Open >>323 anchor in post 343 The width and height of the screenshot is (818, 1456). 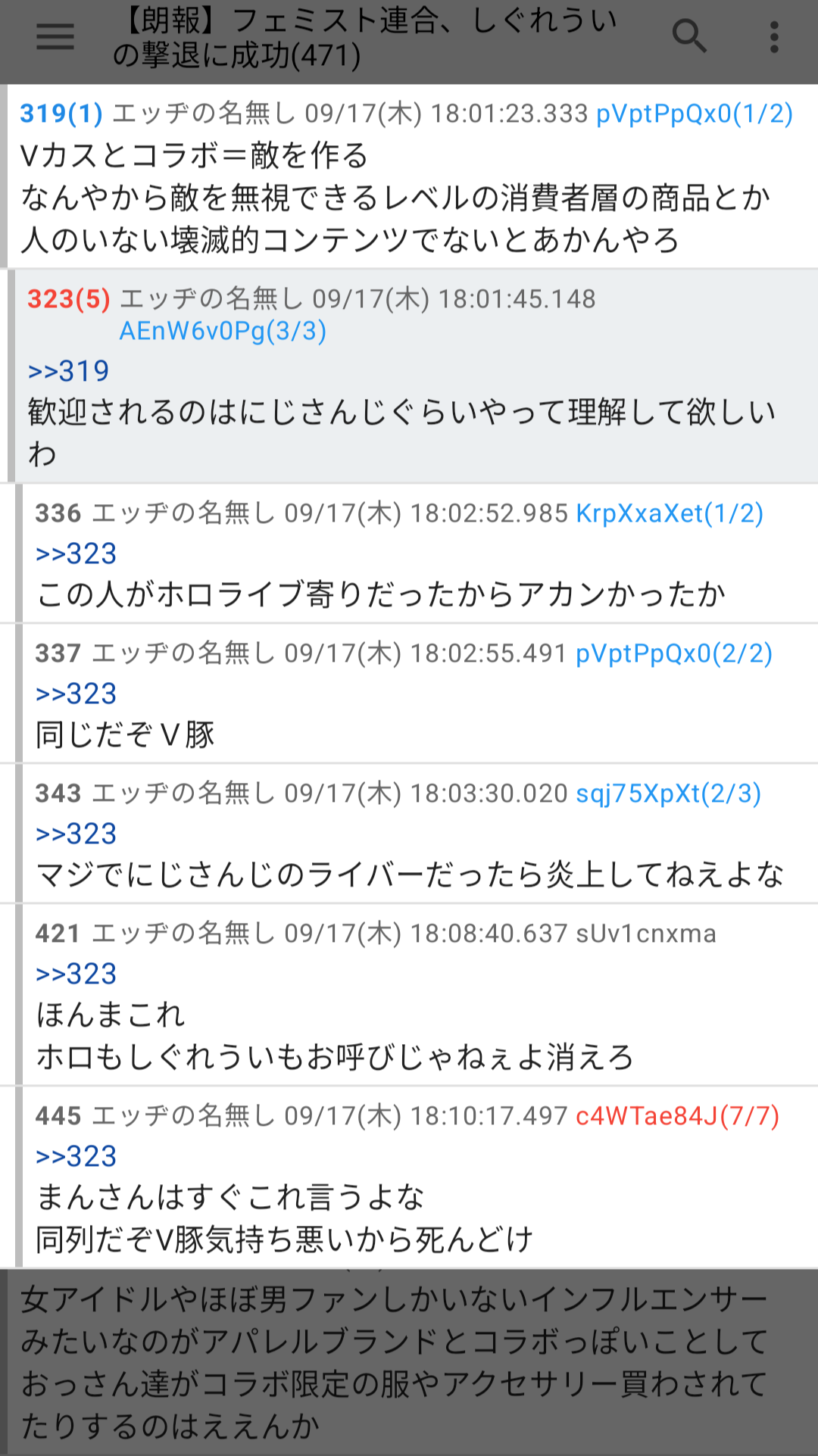pos(76,834)
